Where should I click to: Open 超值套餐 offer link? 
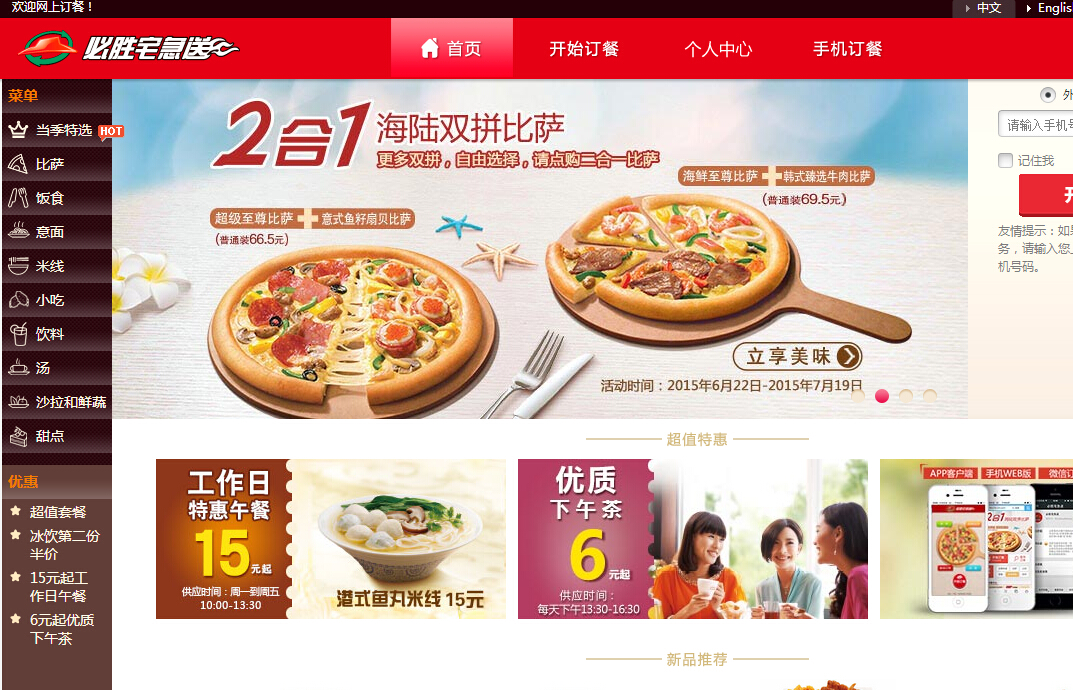pyautogui.click(x=58, y=512)
